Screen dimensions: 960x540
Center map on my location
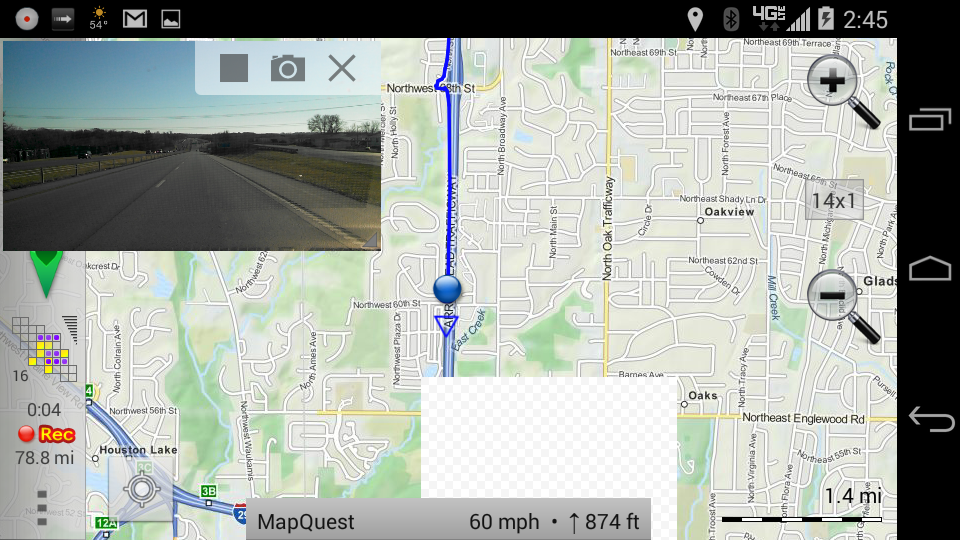pyautogui.click(x=141, y=490)
